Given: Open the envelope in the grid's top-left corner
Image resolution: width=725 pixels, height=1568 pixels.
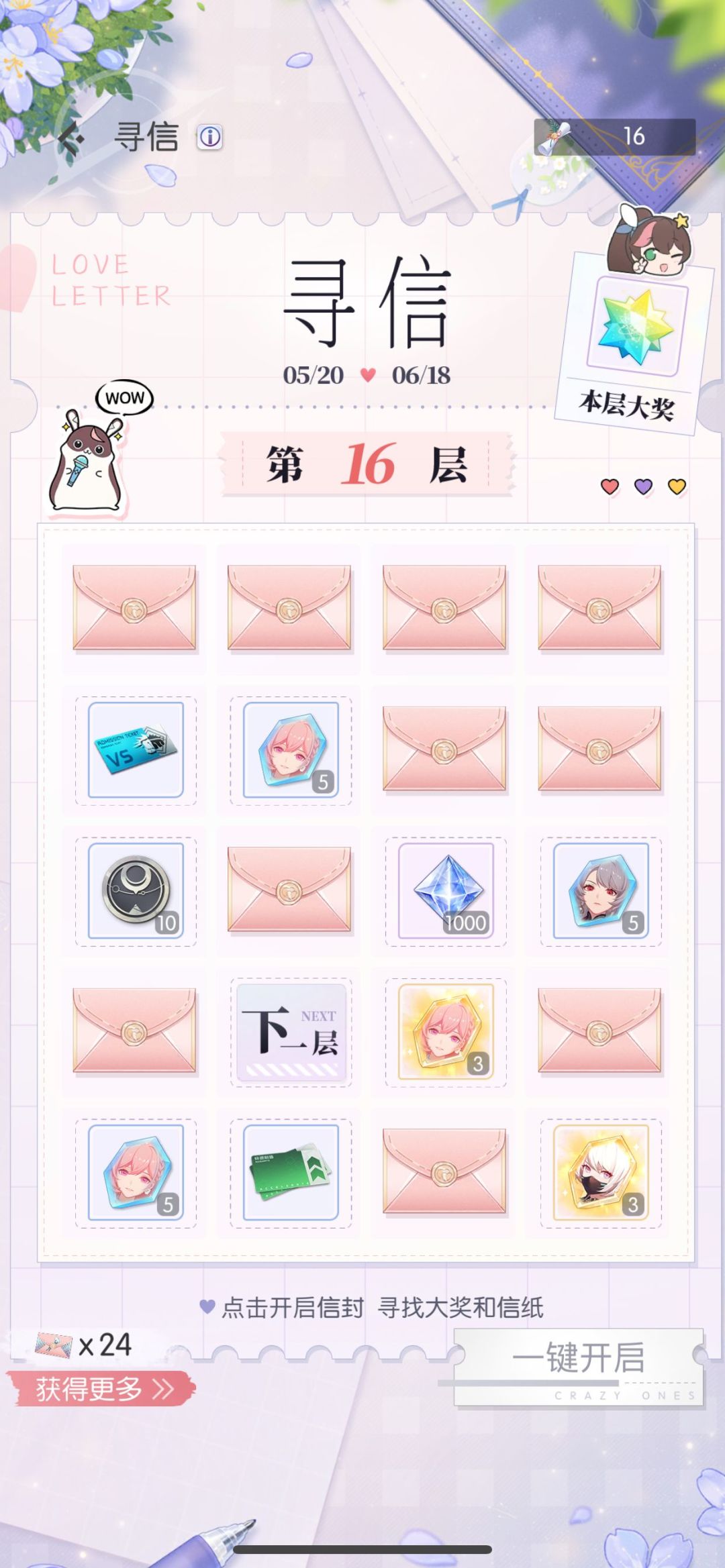Looking at the screenshot, I should pyautogui.click(x=136, y=607).
